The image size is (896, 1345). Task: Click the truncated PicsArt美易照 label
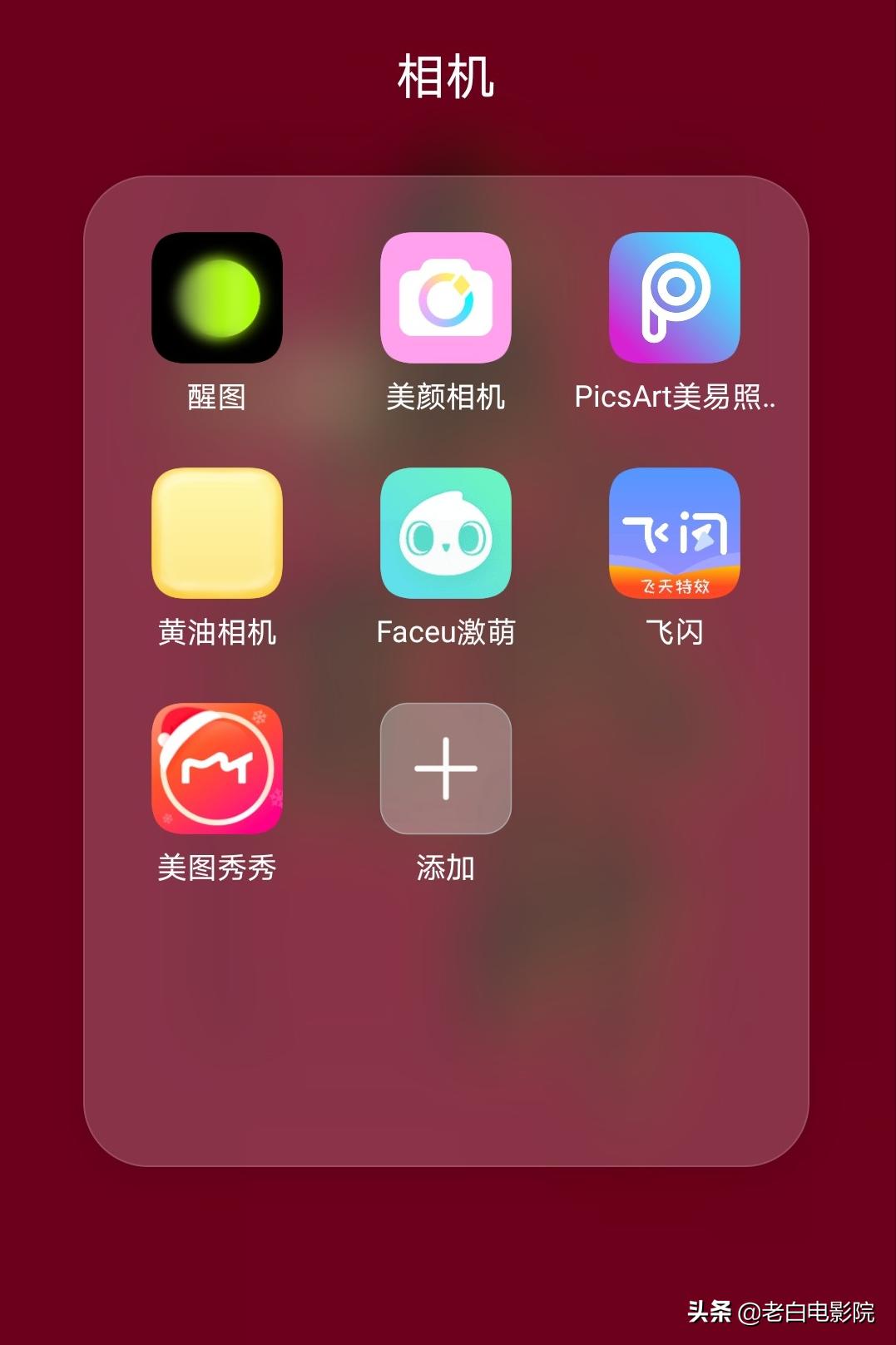click(x=676, y=398)
